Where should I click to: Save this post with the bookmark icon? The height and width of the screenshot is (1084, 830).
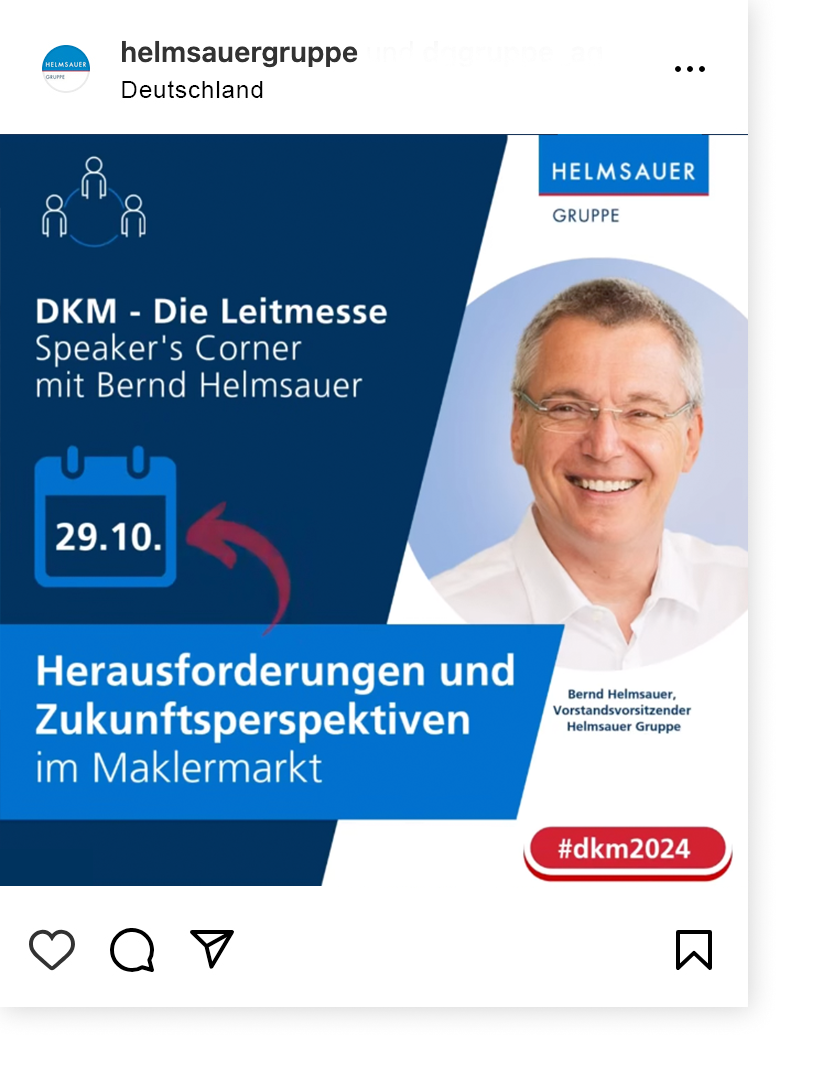point(694,949)
